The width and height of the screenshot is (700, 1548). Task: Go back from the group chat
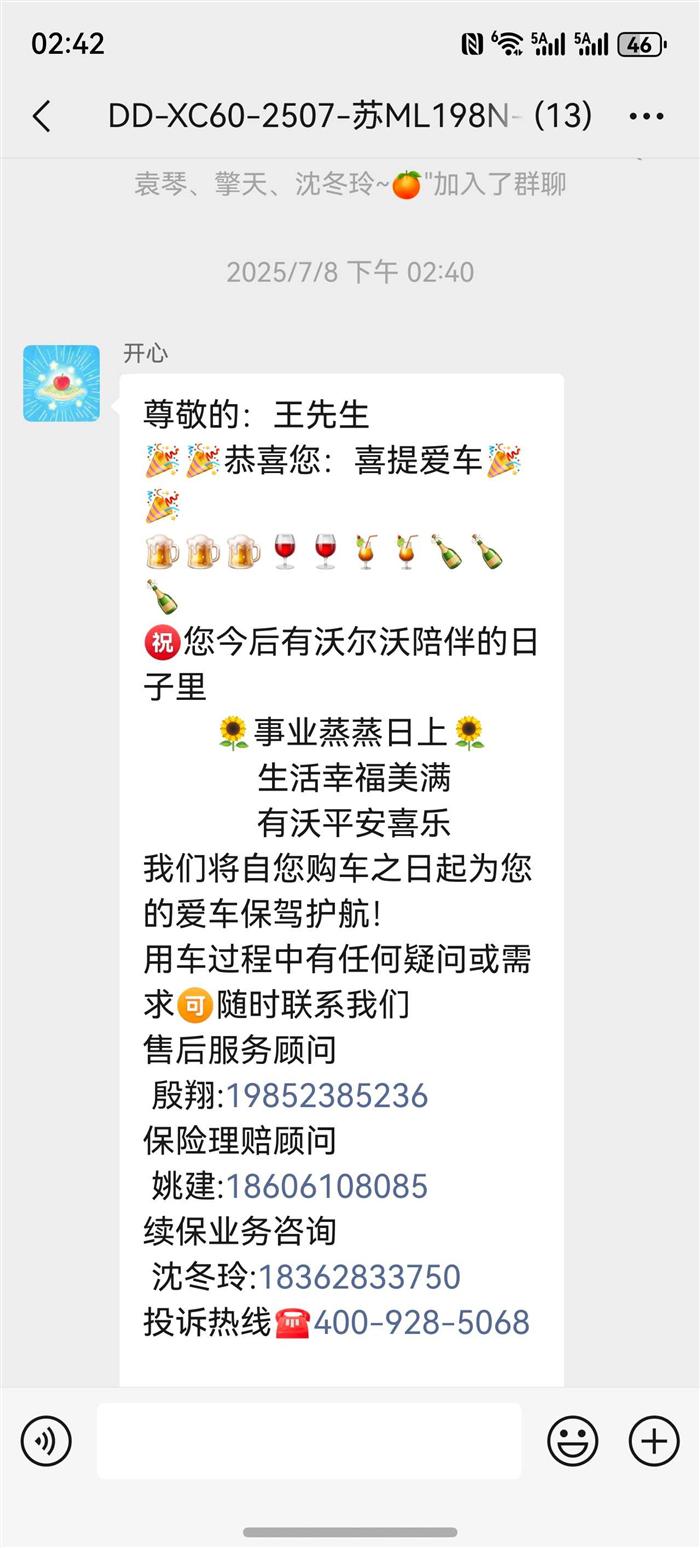pyautogui.click(x=42, y=117)
